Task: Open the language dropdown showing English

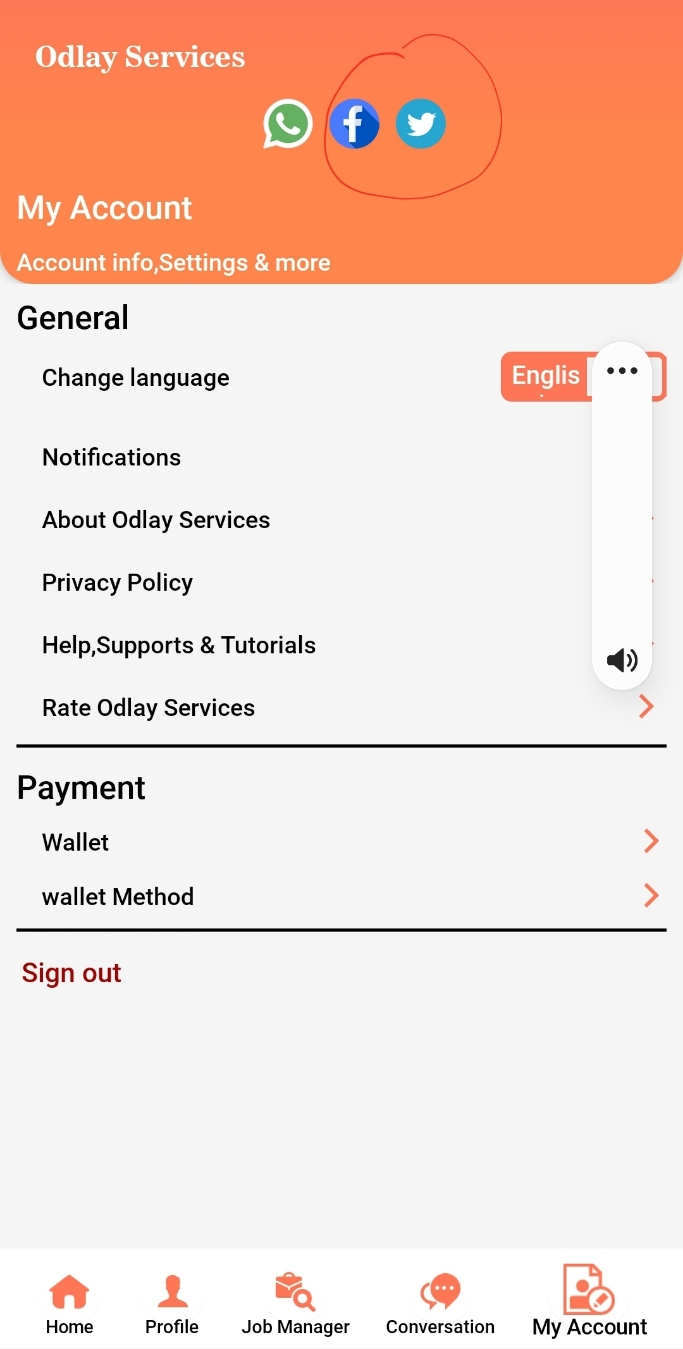Action: (546, 377)
